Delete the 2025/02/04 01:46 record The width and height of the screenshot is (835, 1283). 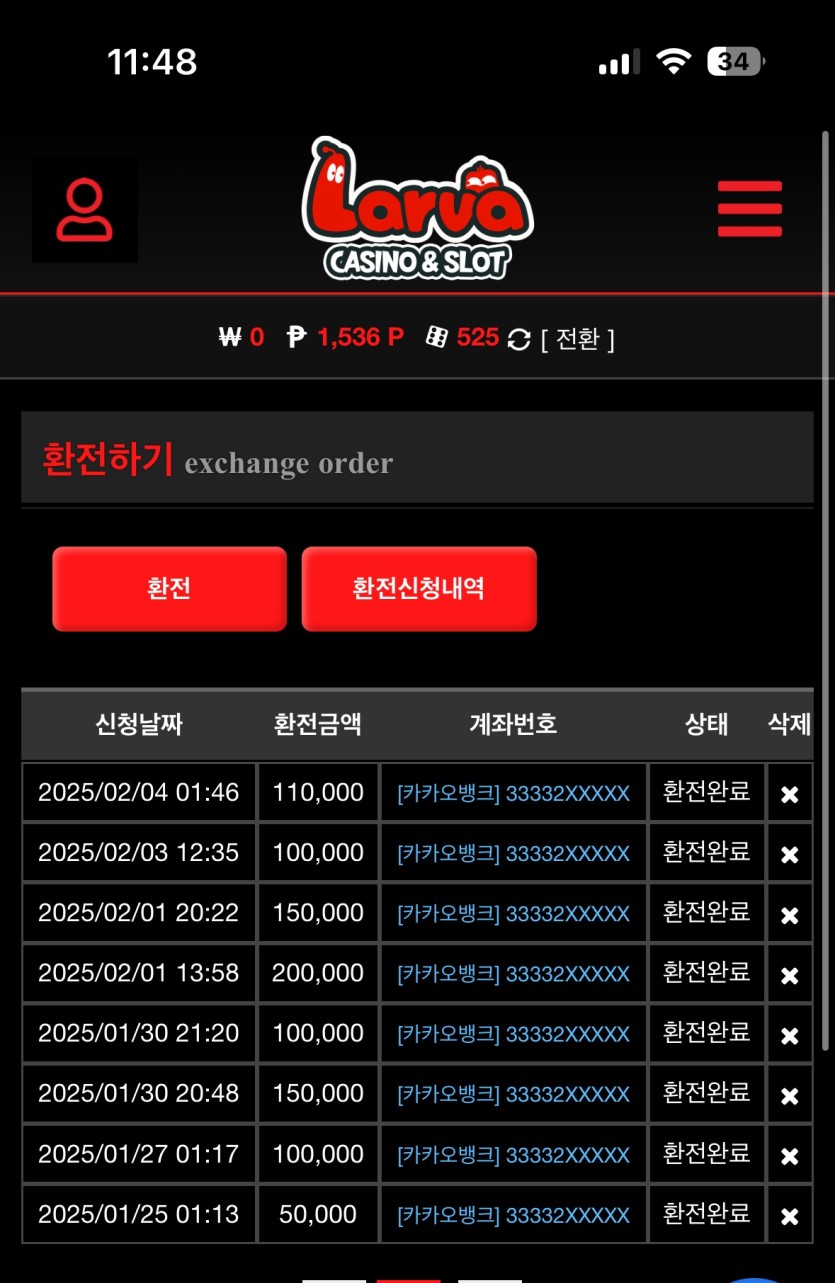789,794
